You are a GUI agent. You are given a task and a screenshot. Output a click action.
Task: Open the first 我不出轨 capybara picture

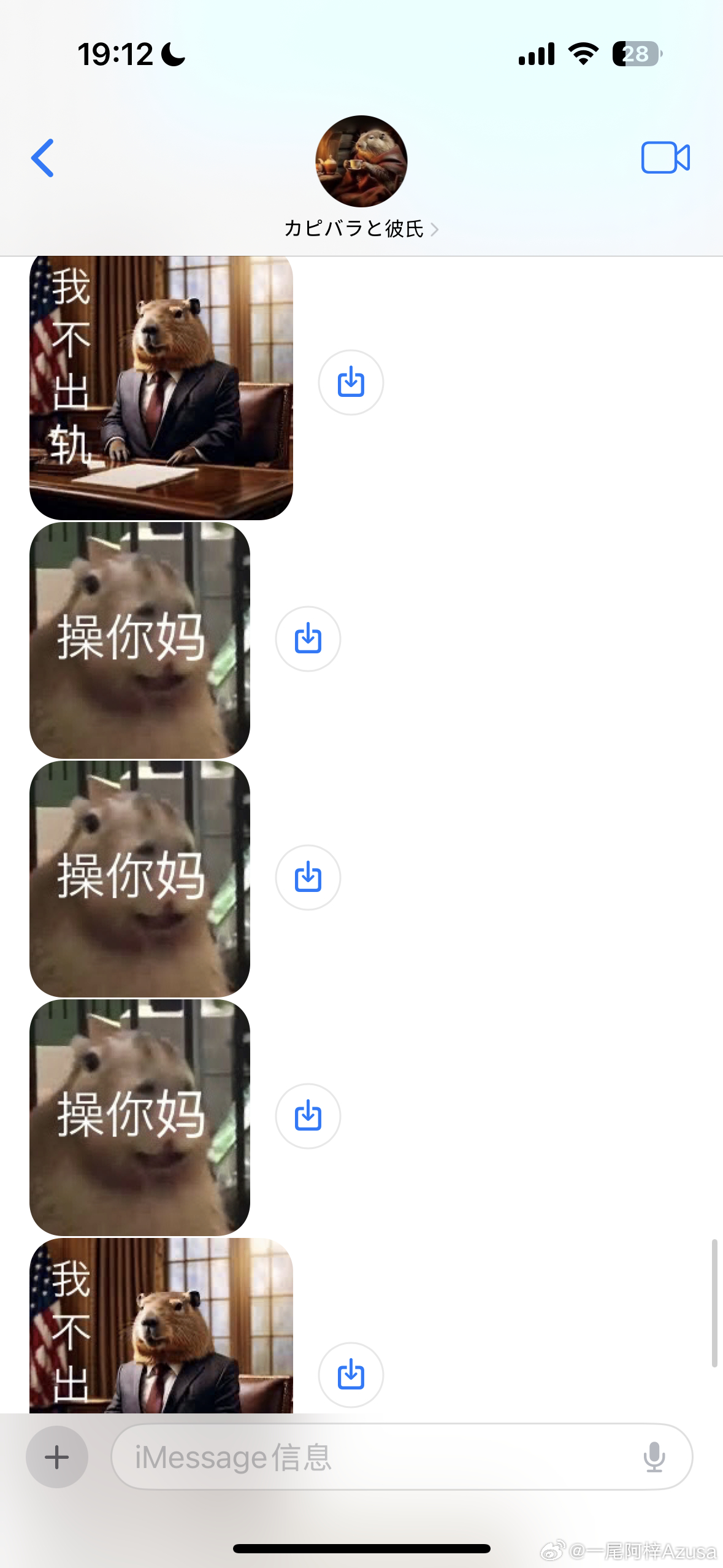pos(161,388)
